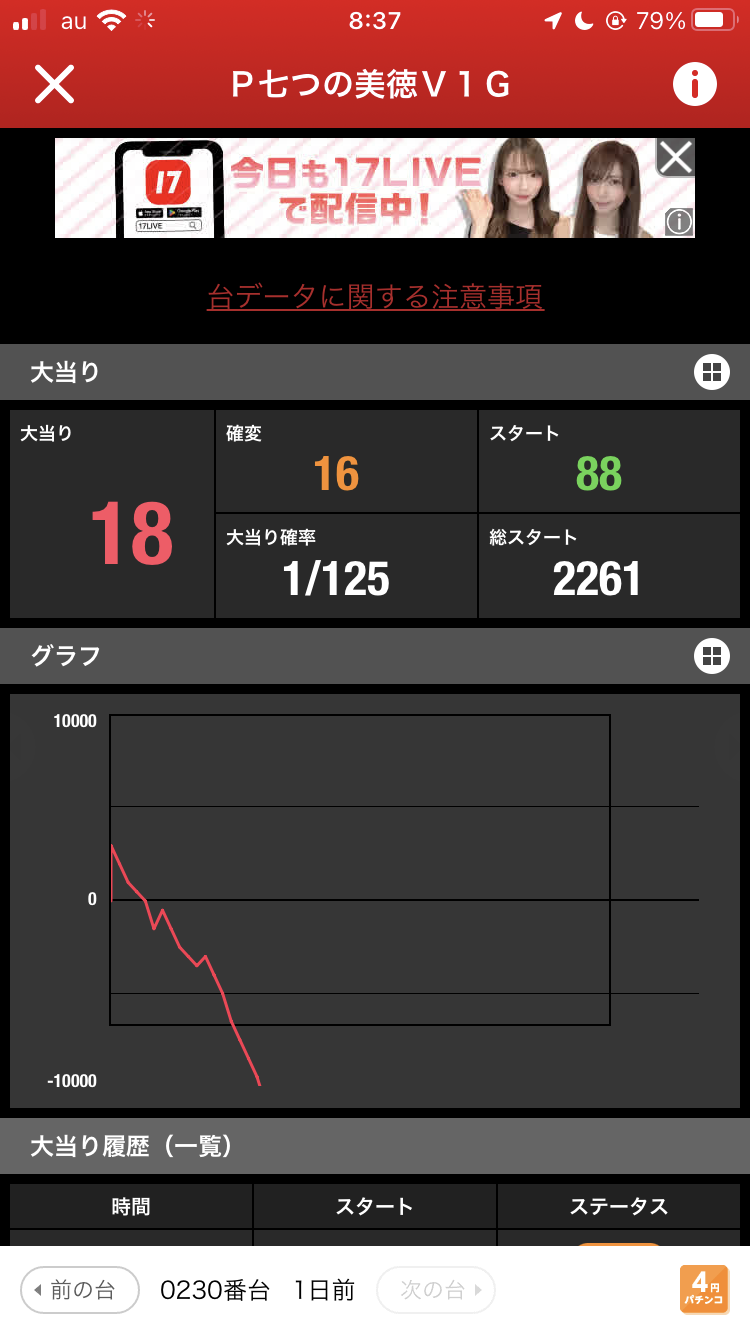750x1334 pixels.
Task: Tap the grid icon in 大当り section
Action: tap(711, 373)
